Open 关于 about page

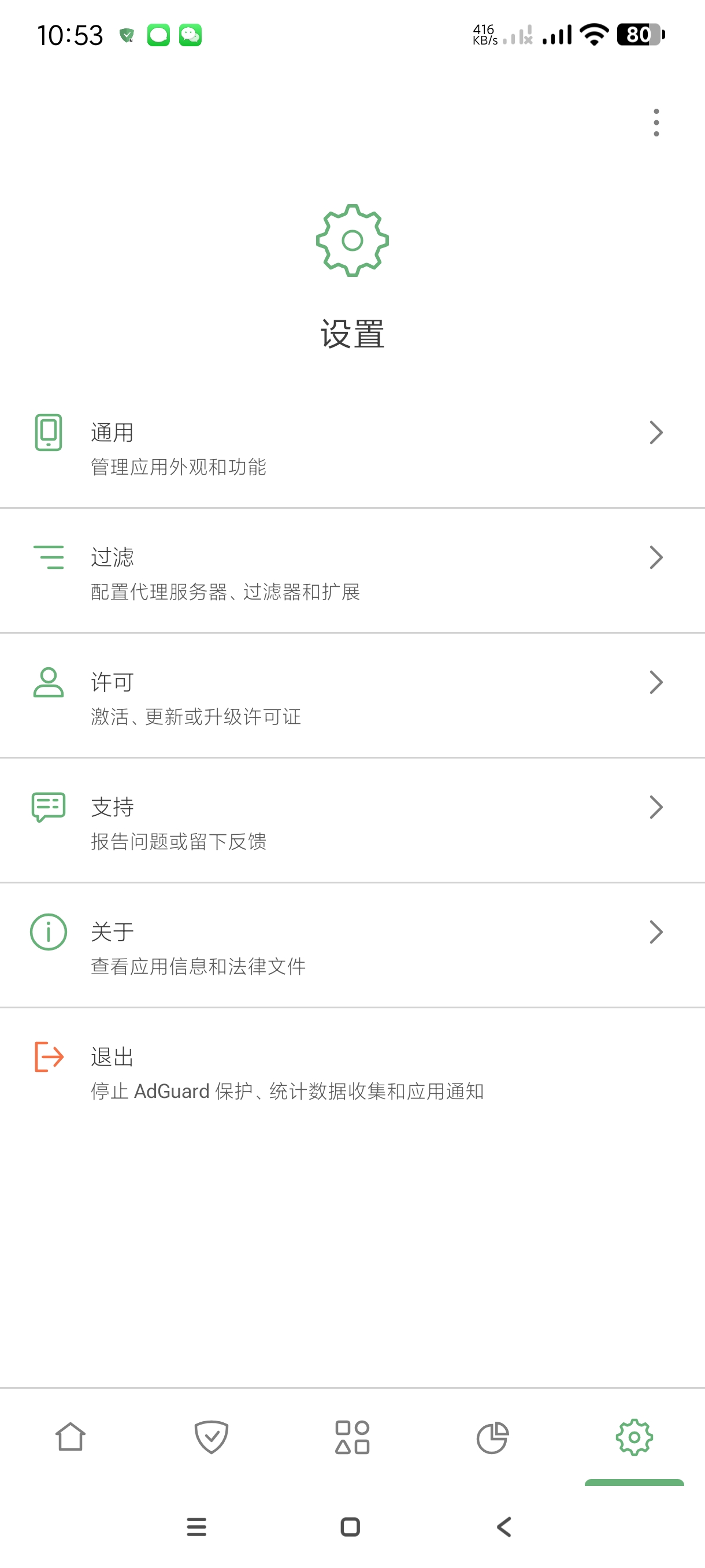(352, 947)
